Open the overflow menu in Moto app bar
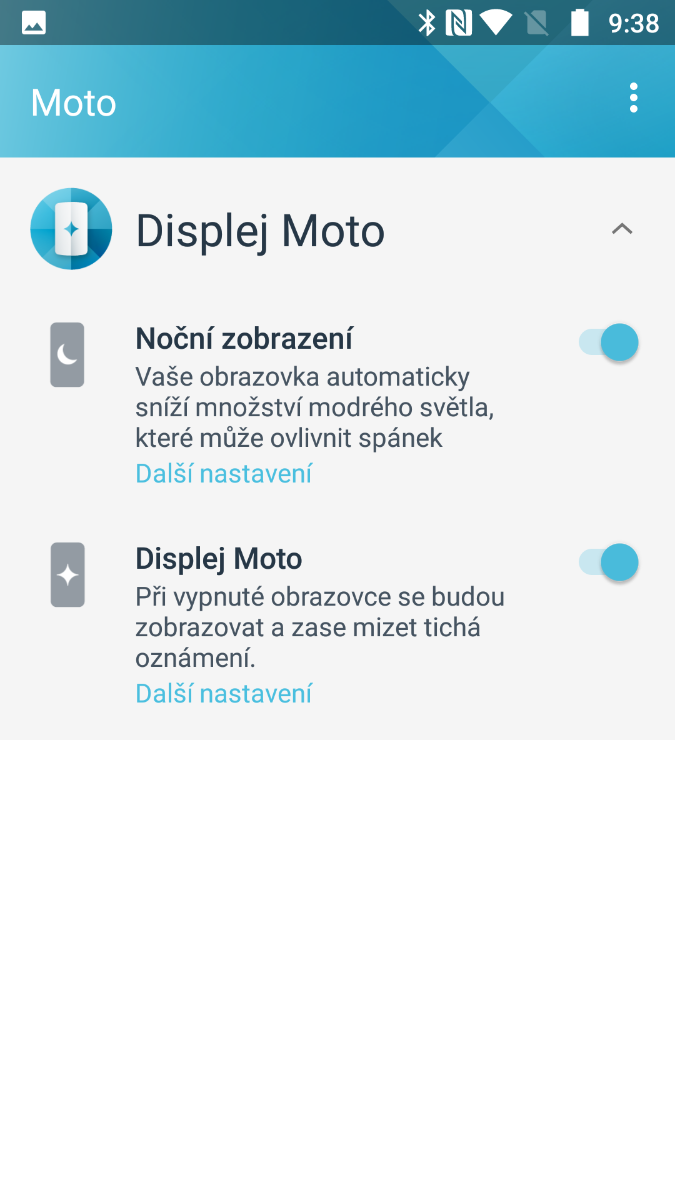The image size is (675, 1200). click(x=633, y=98)
